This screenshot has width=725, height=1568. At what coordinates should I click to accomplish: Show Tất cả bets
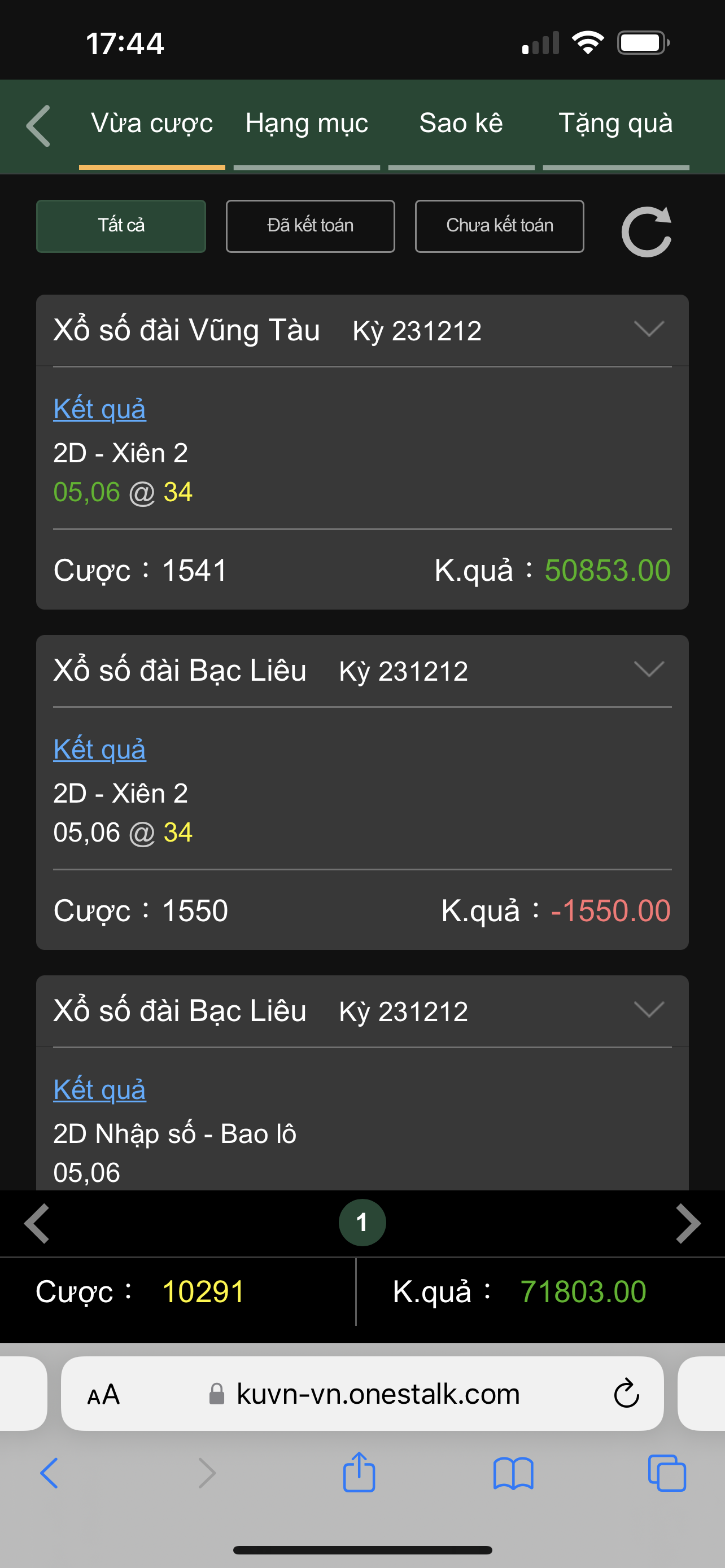click(x=121, y=226)
